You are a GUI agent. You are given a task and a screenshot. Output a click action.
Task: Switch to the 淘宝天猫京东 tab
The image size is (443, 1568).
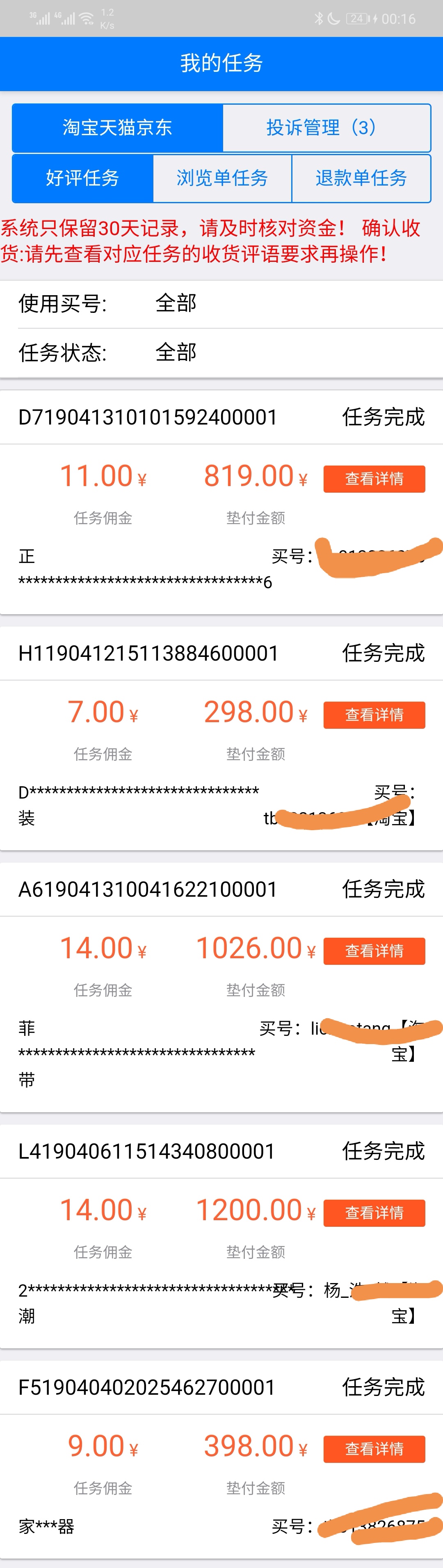click(117, 128)
